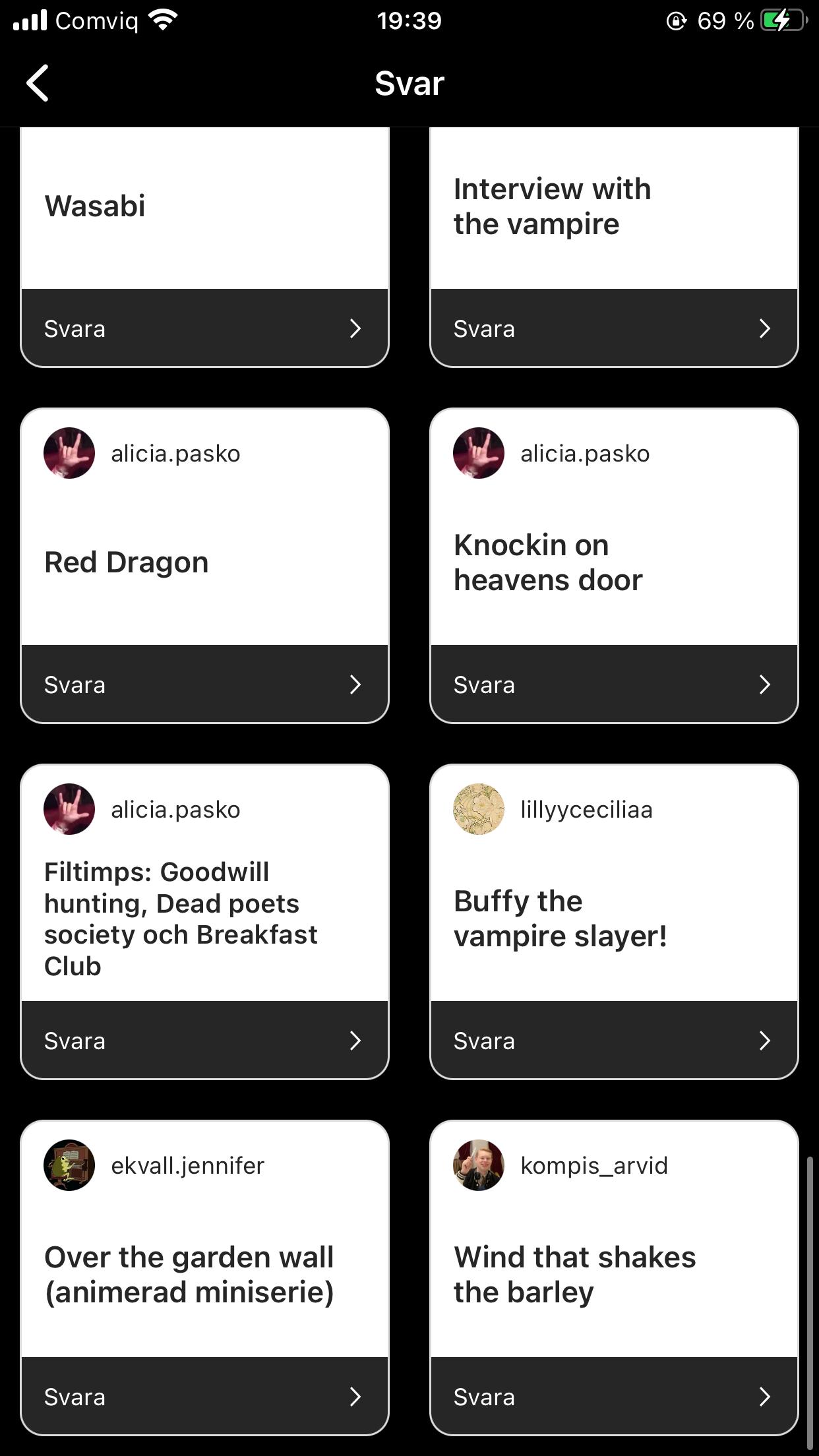Viewport: 819px width, 1456px height.
Task: Tap Svara under the Filtimps answer
Action: (x=204, y=1040)
